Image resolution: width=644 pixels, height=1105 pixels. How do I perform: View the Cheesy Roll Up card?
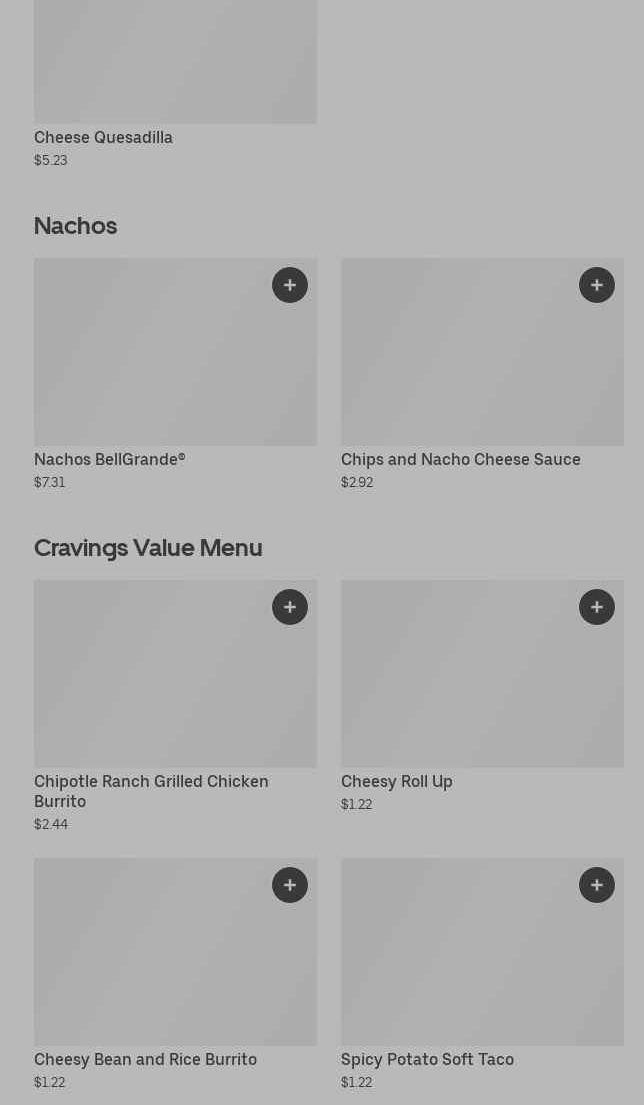click(x=482, y=696)
